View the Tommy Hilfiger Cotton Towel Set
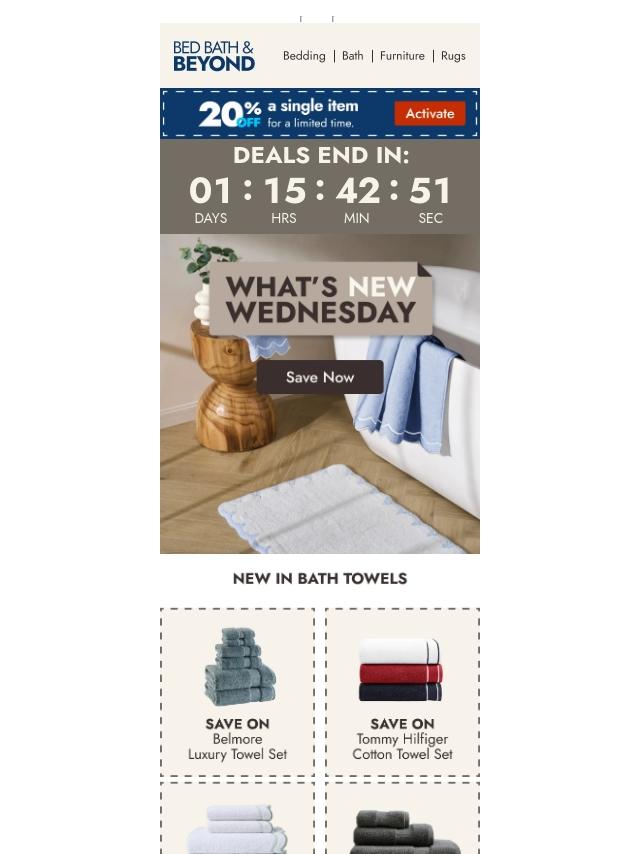This screenshot has width=640, height=854. (x=402, y=692)
